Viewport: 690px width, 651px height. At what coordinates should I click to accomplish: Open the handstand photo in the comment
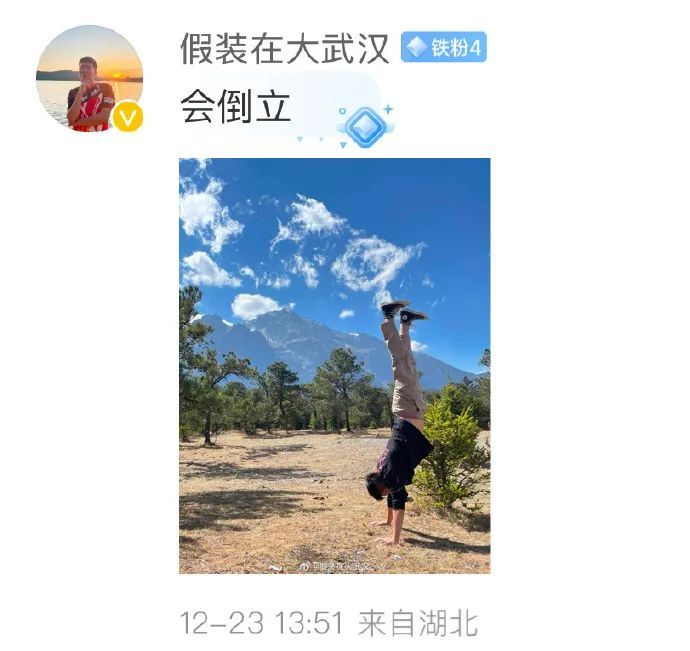(x=334, y=365)
